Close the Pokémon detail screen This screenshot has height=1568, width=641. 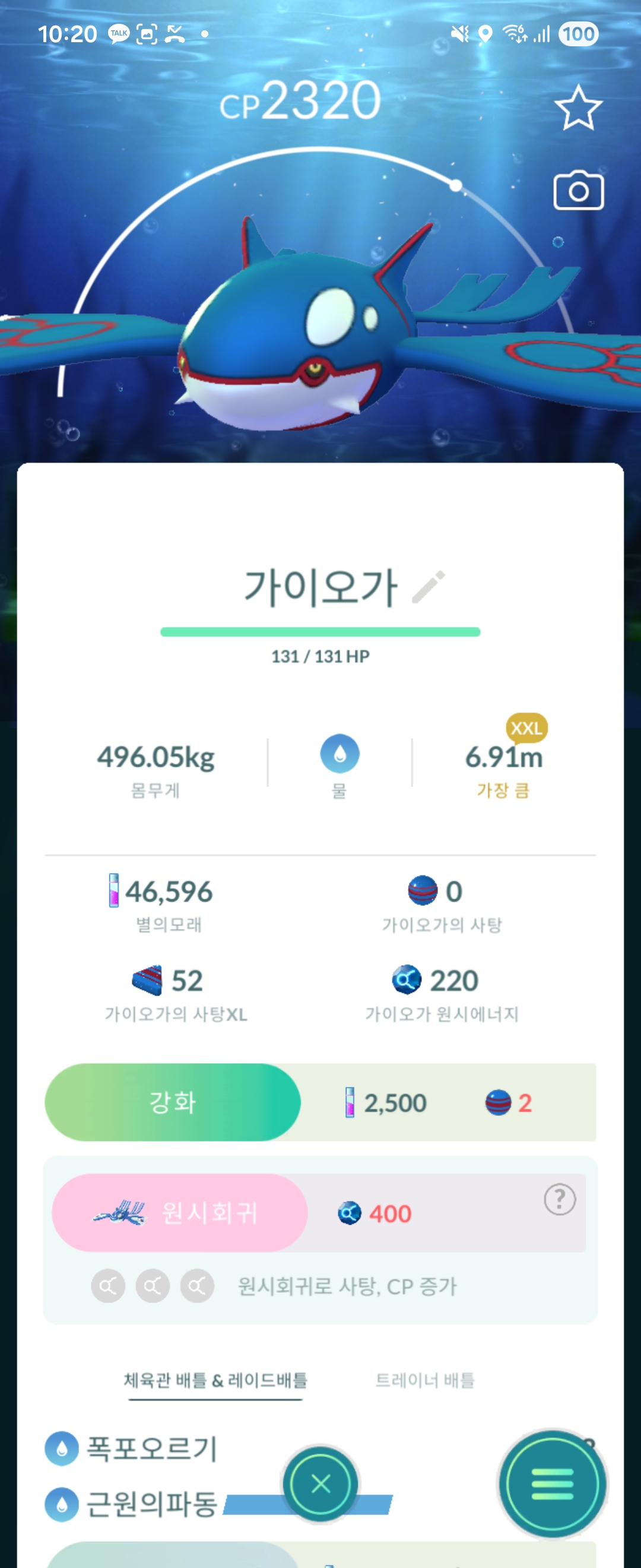point(320,1484)
